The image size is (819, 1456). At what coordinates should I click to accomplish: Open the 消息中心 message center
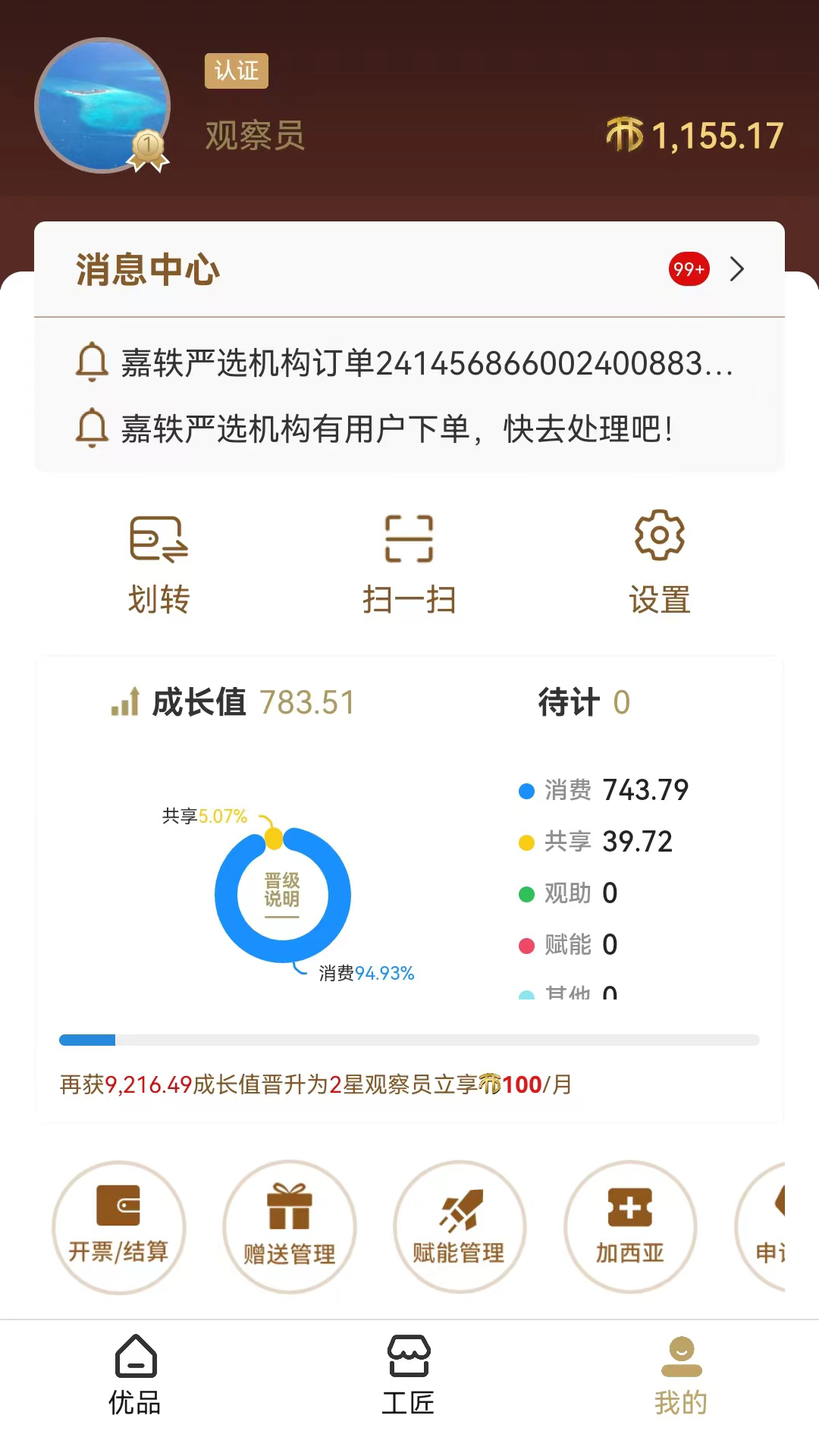click(x=409, y=269)
